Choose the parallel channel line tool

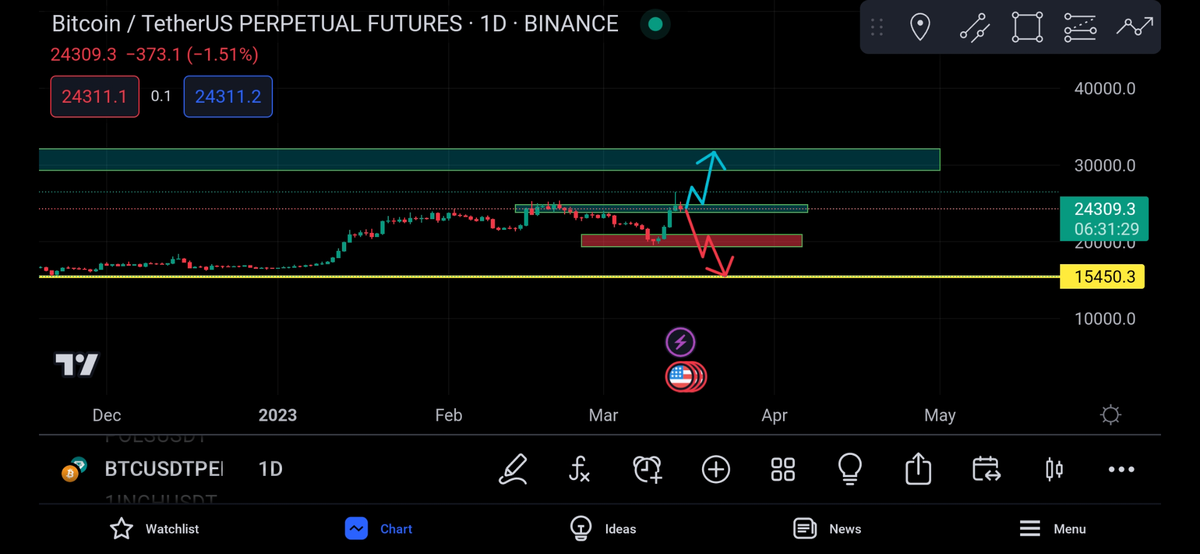(974, 28)
